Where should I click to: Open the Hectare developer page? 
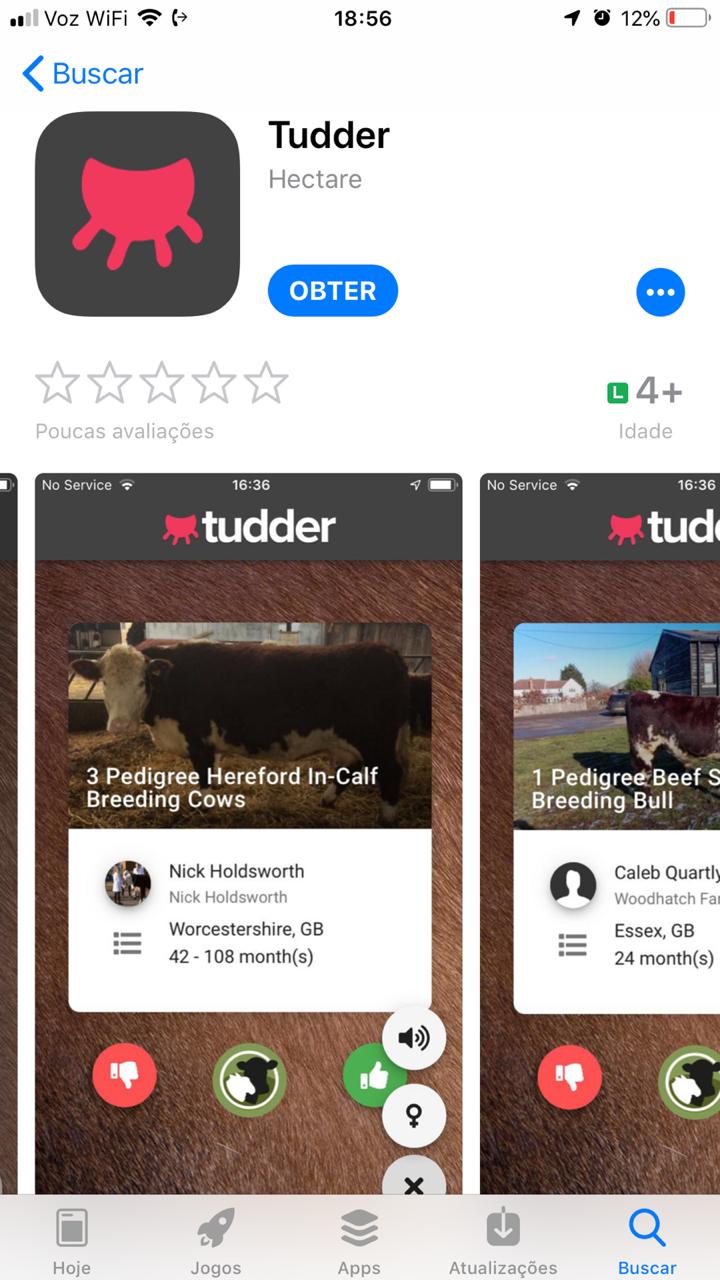point(315,180)
